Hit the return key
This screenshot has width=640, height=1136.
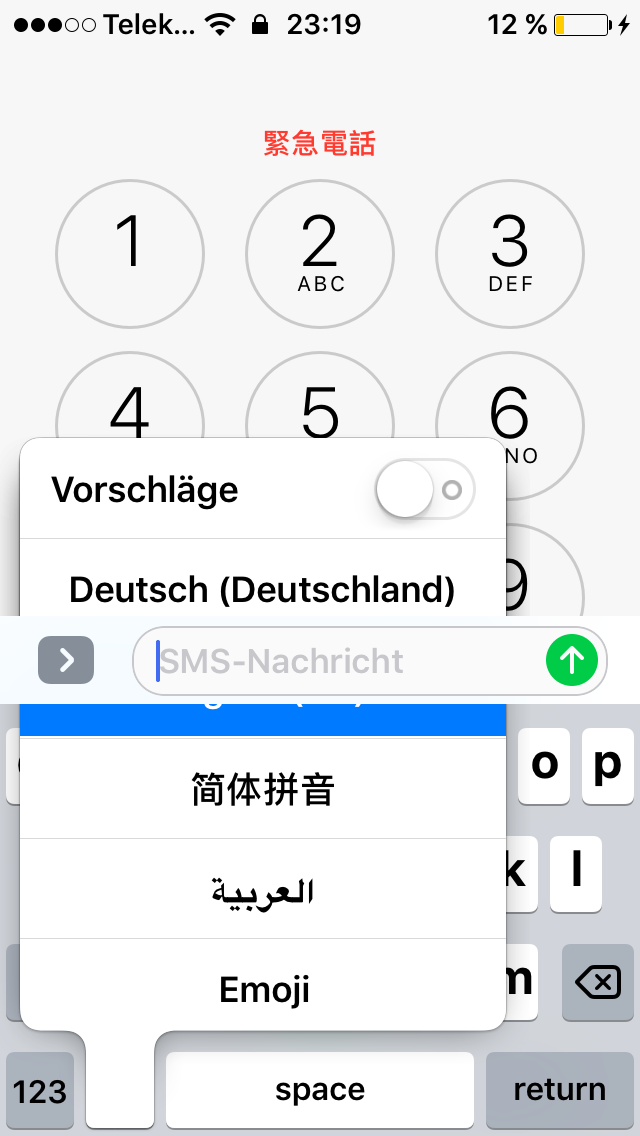(x=560, y=1090)
